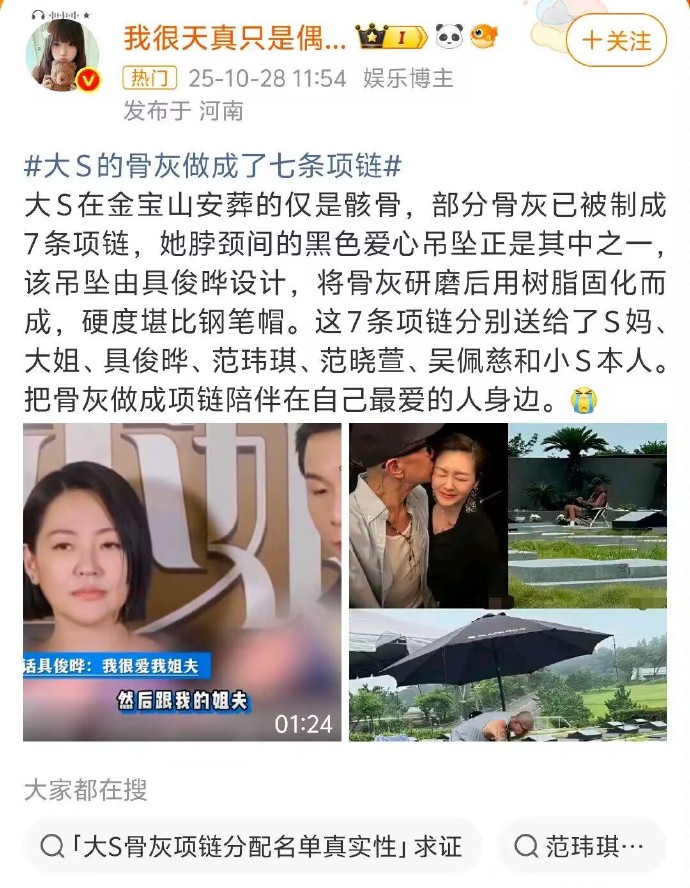Viewport: 690px width, 888px height.
Task: Open the username 我很天真只是偶... profile
Action: (x=235, y=39)
